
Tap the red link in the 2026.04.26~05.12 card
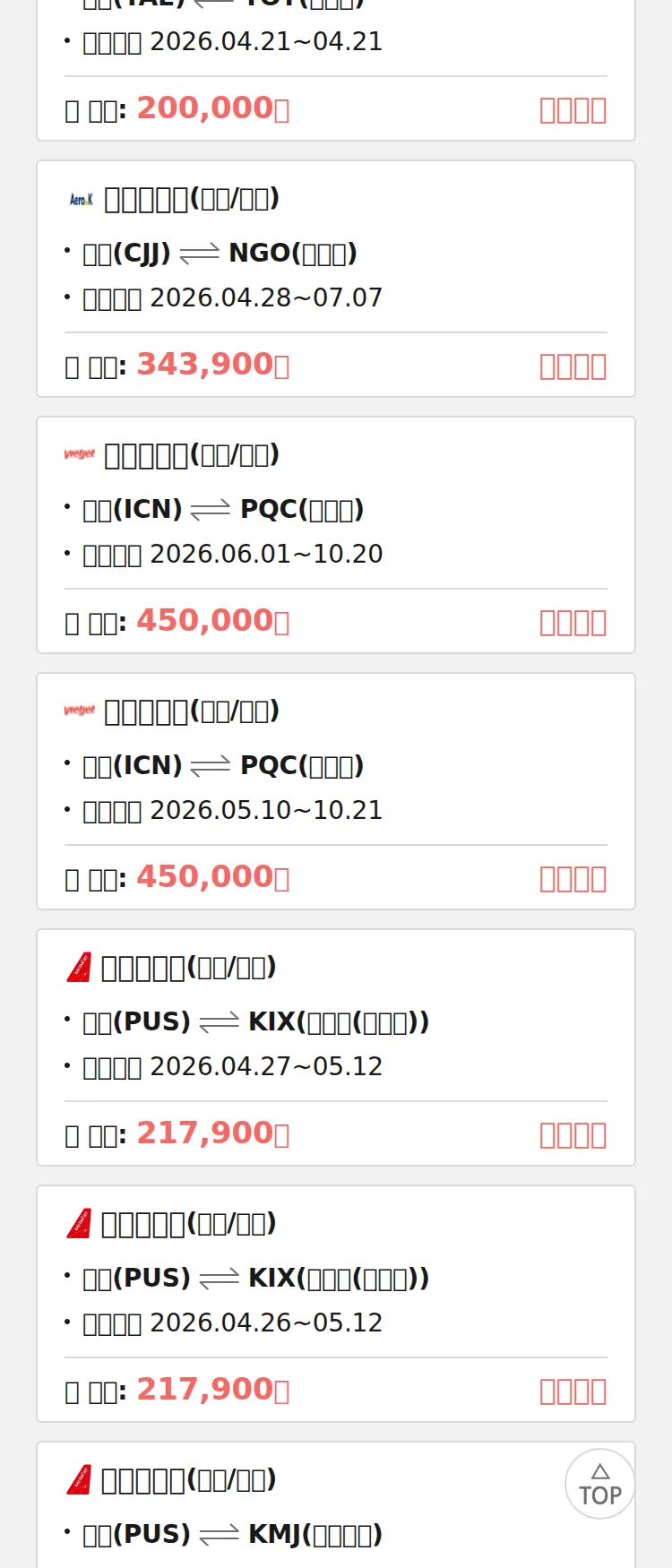pyautogui.click(x=573, y=1391)
